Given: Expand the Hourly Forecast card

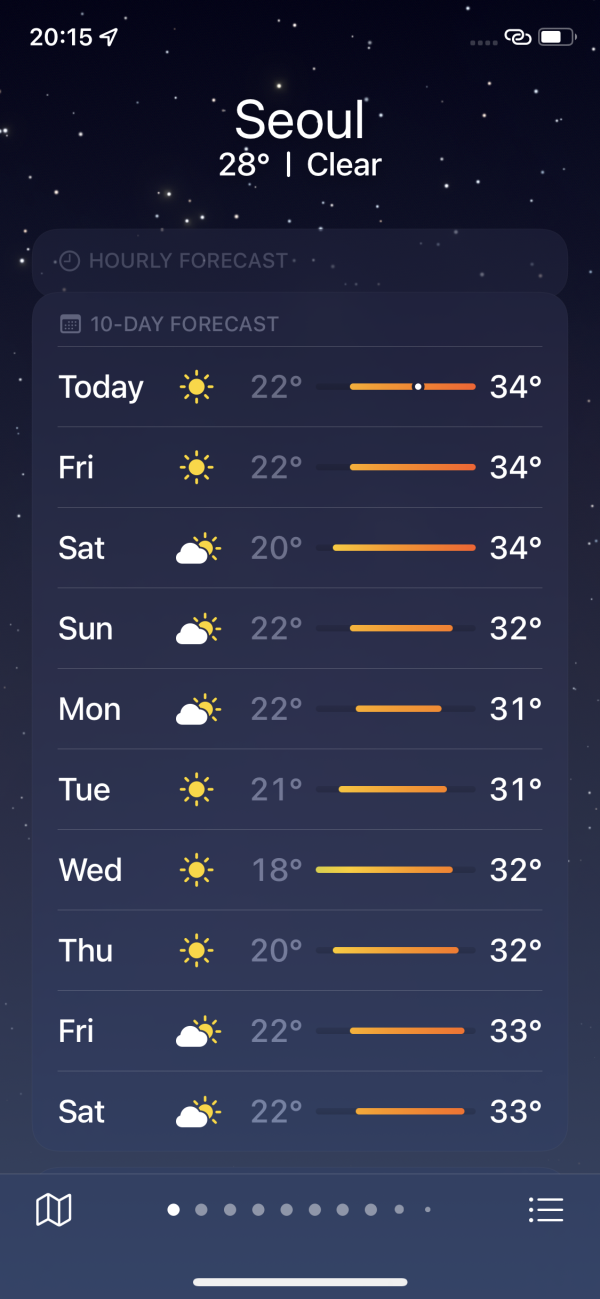Looking at the screenshot, I should (x=300, y=261).
